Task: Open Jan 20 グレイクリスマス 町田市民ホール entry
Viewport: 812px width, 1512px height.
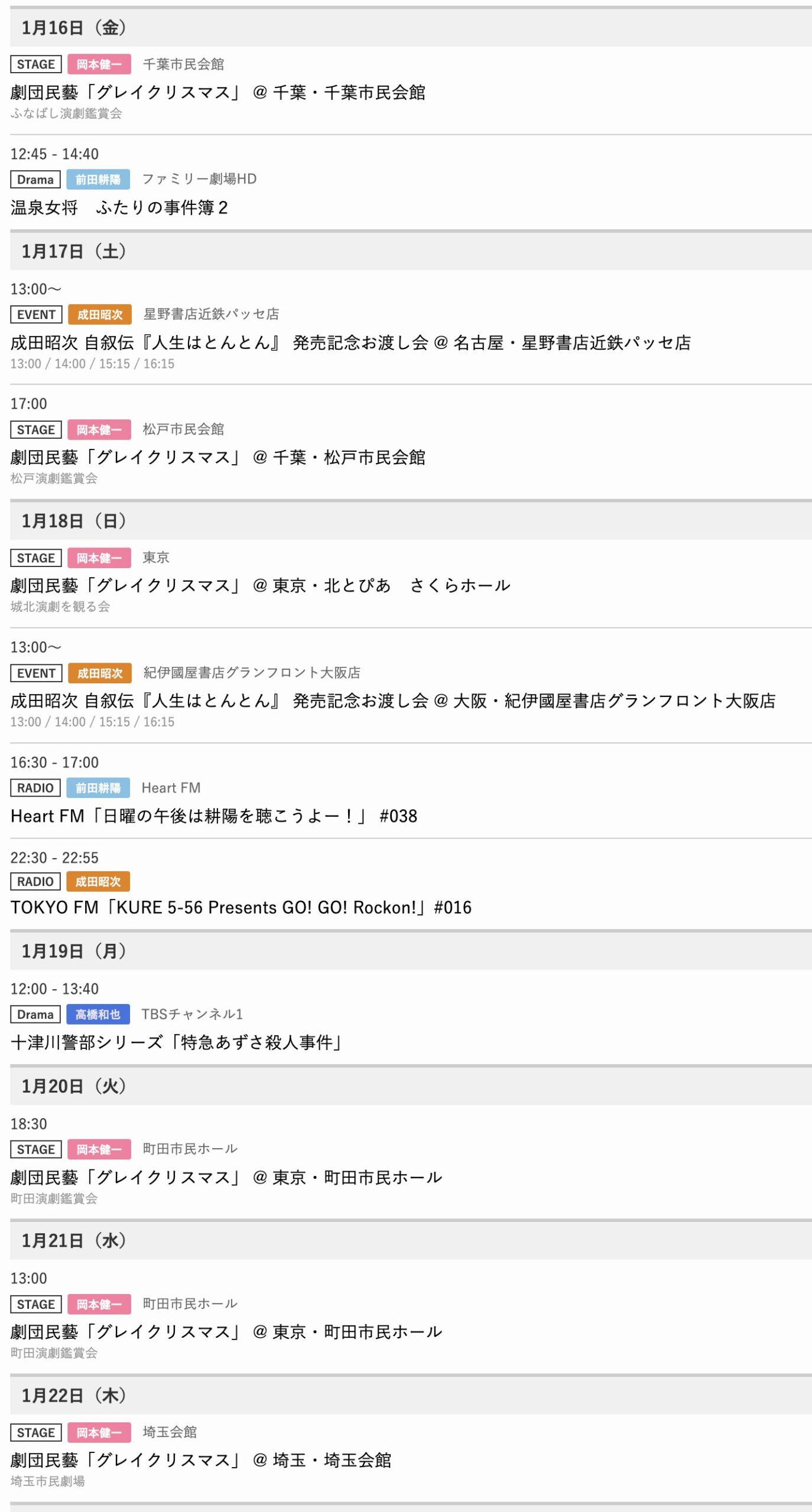Action: (x=226, y=1177)
